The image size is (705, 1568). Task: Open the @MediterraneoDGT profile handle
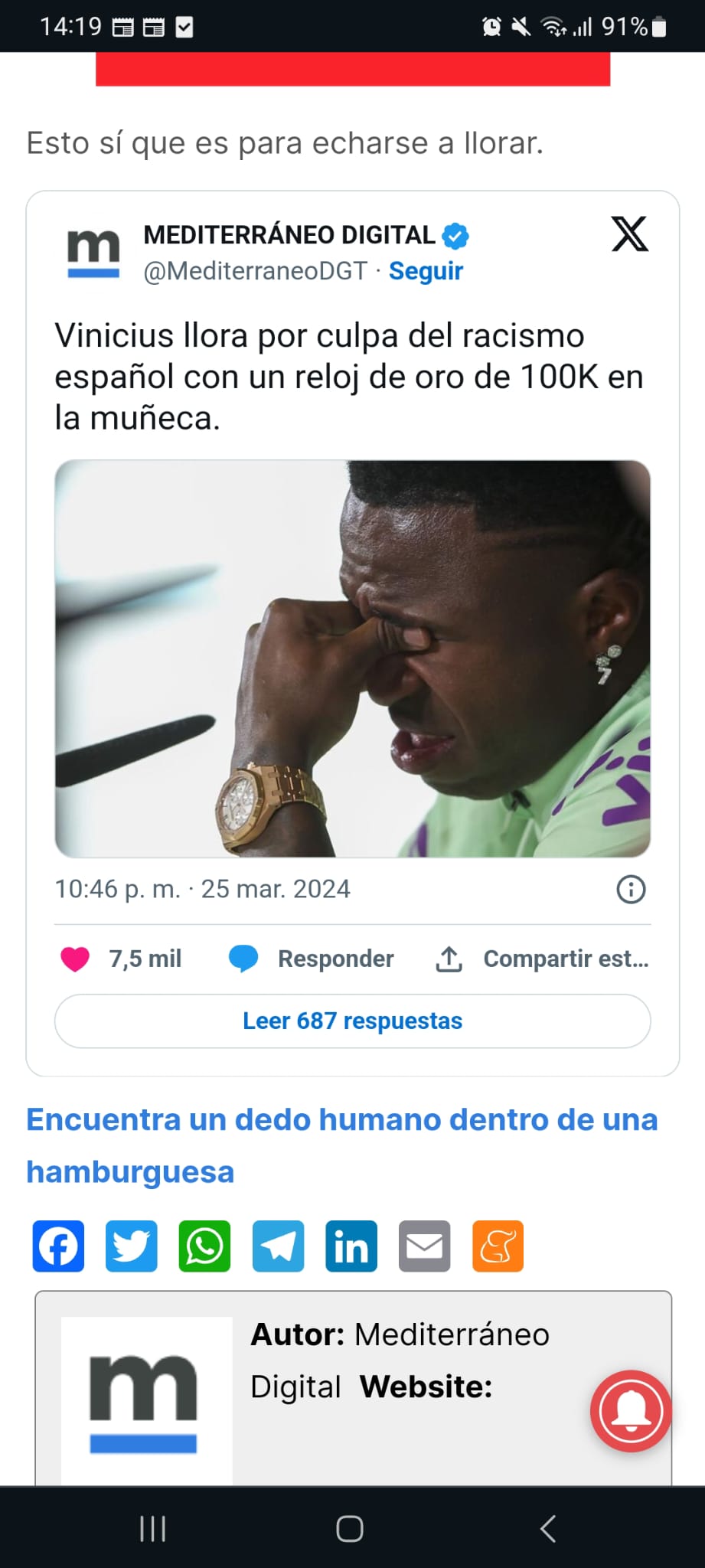click(256, 271)
